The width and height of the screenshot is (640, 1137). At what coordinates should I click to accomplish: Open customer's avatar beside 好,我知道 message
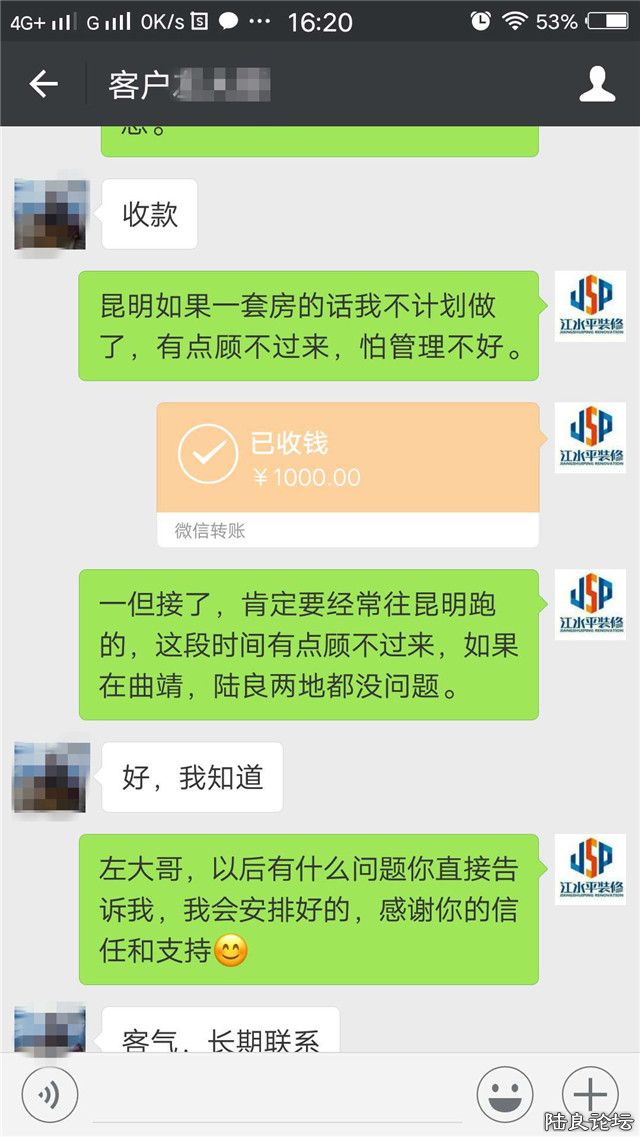point(51,777)
